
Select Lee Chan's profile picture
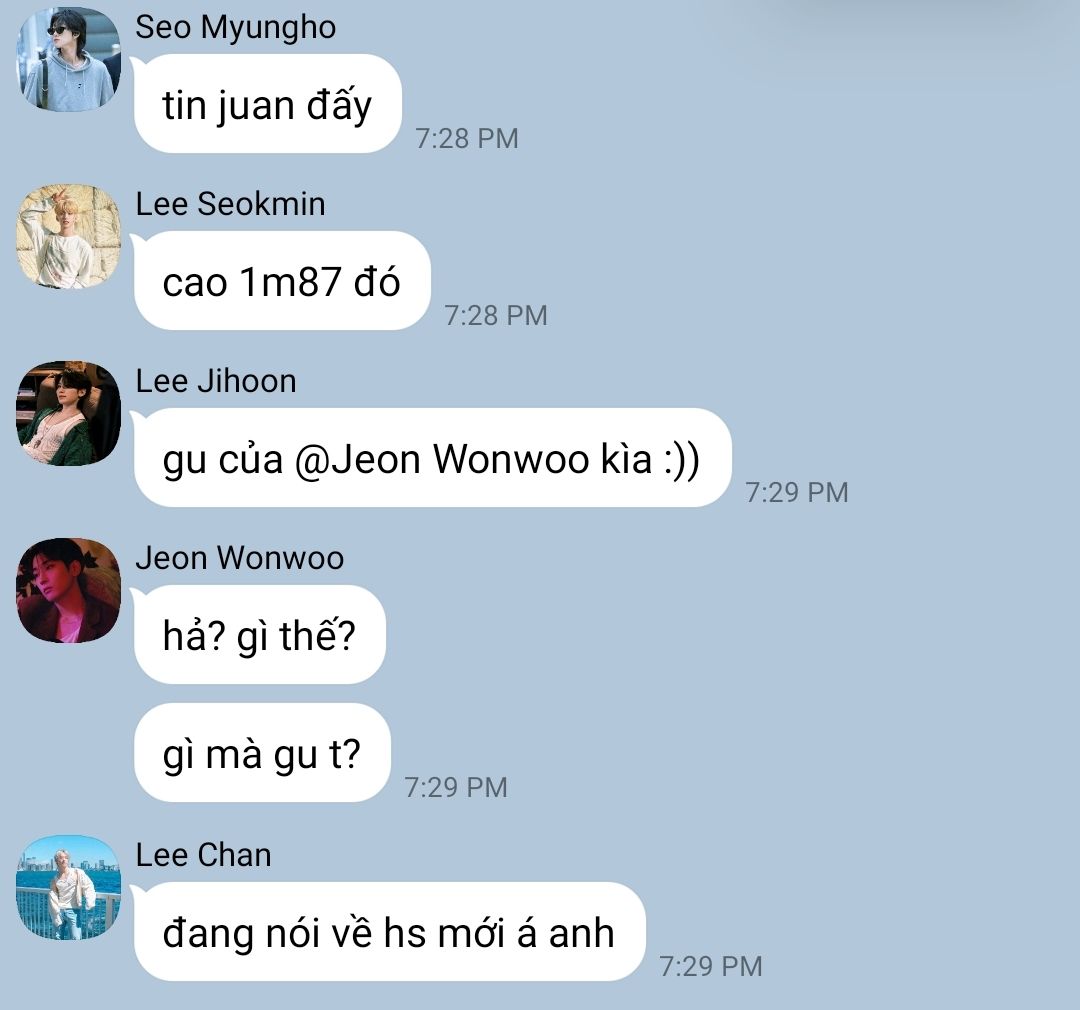(x=68, y=887)
